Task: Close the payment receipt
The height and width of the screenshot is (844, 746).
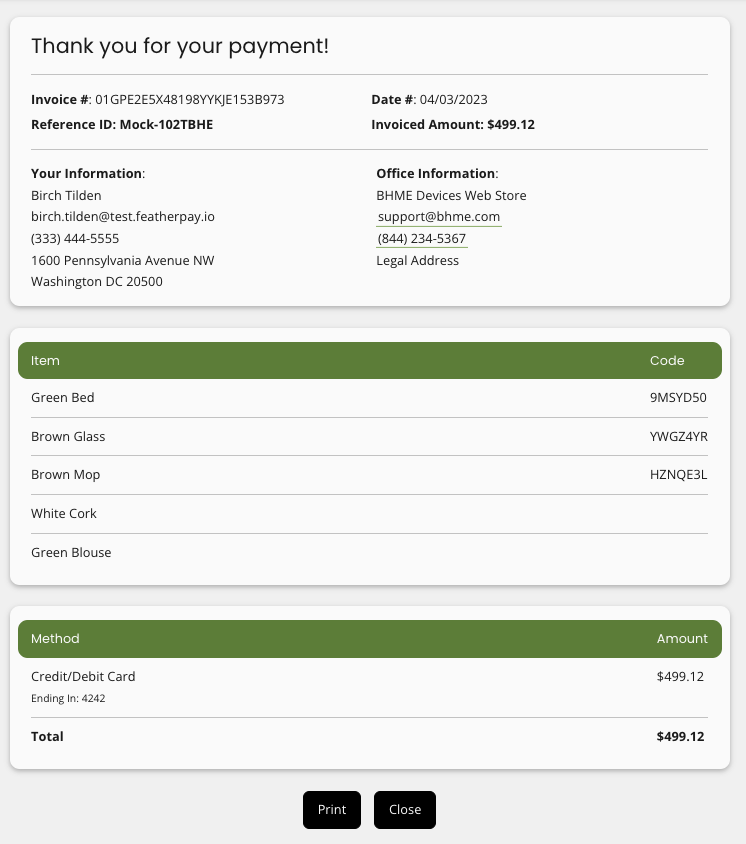Action: coord(405,809)
